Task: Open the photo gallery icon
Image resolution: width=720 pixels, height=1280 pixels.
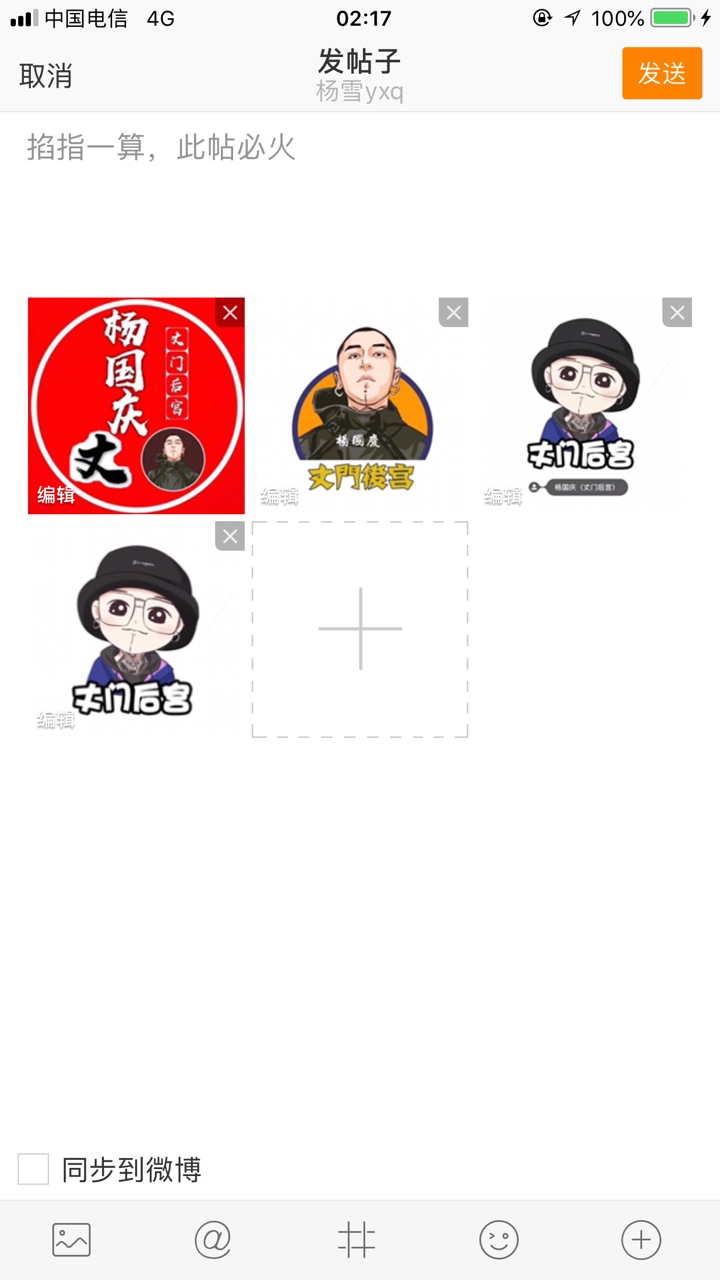Action: click(x=71, y=1240)
